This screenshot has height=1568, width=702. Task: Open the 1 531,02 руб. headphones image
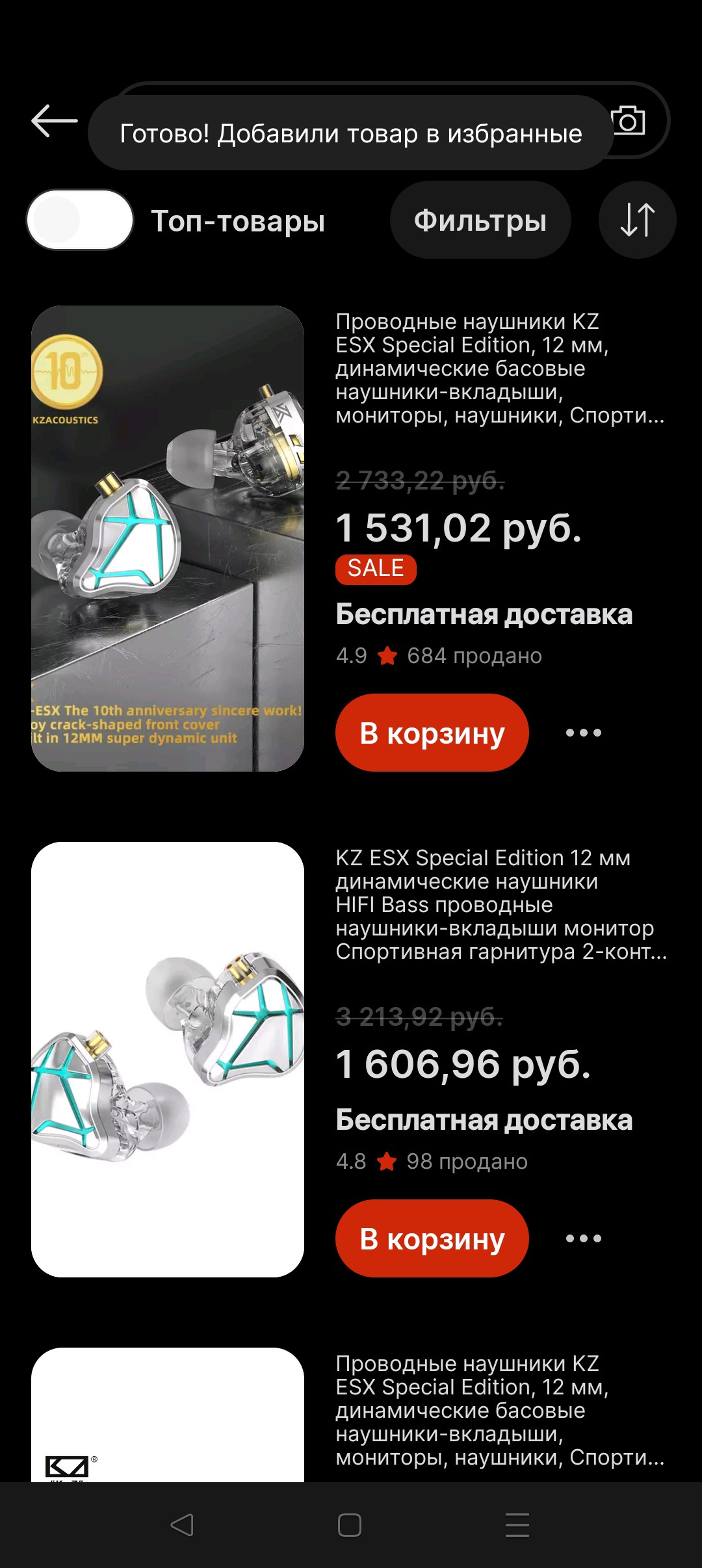point(168,538)
